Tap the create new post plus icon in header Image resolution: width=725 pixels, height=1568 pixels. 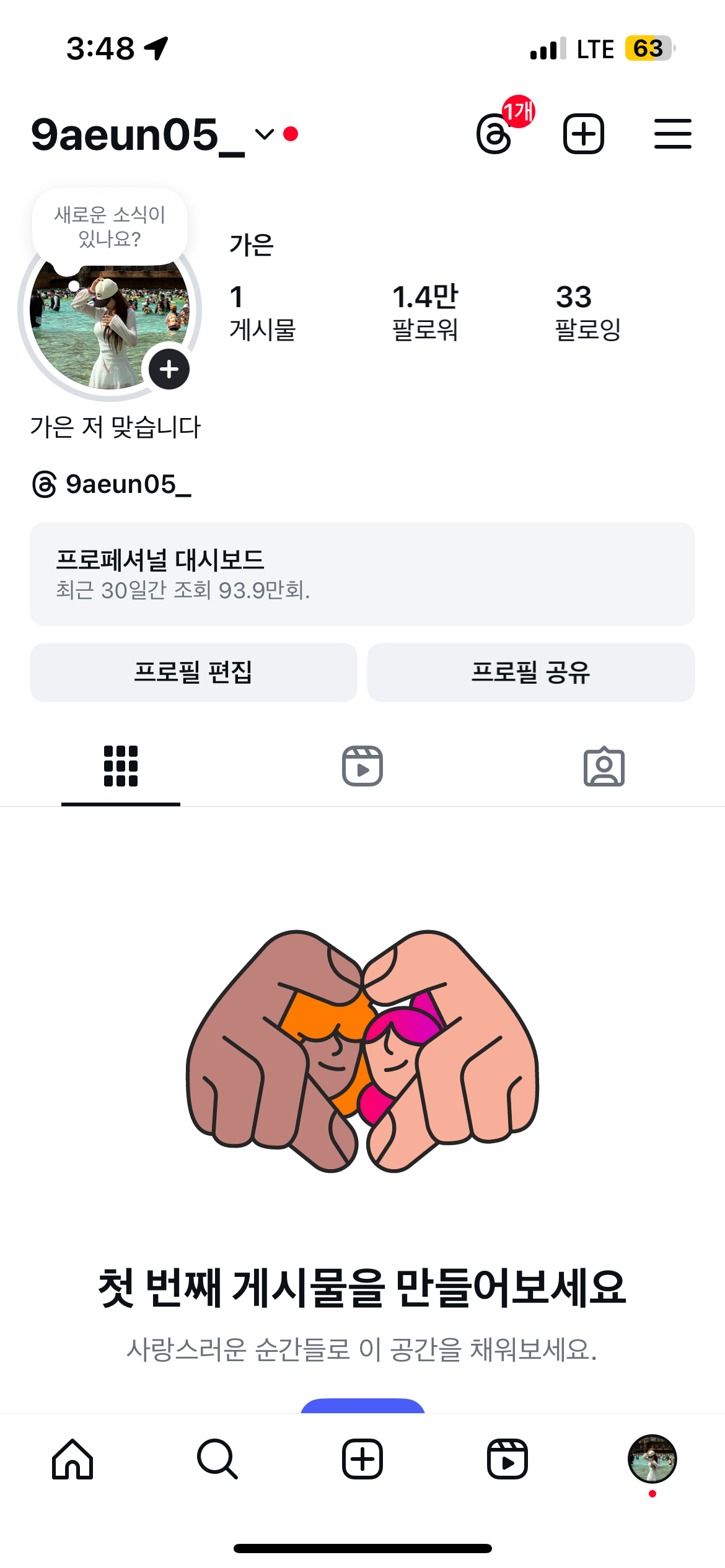point(583,134)
